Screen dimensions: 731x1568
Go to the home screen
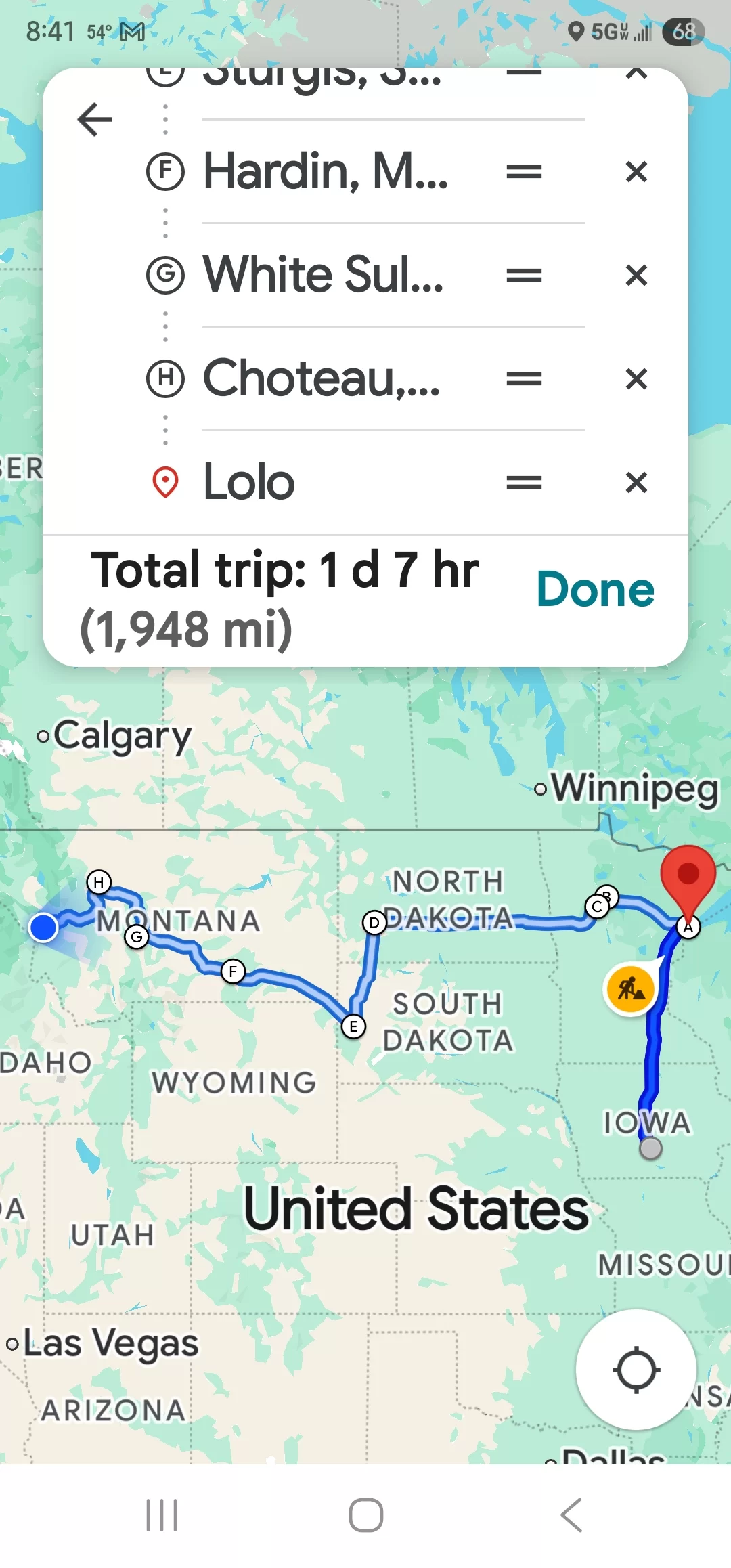[365, 1515]
